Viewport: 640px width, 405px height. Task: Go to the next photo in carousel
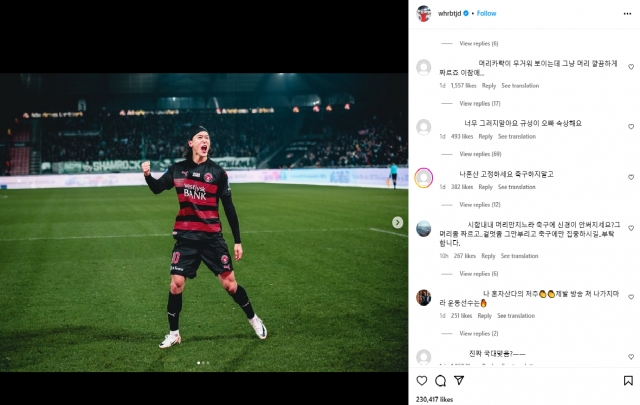(397, 222)
